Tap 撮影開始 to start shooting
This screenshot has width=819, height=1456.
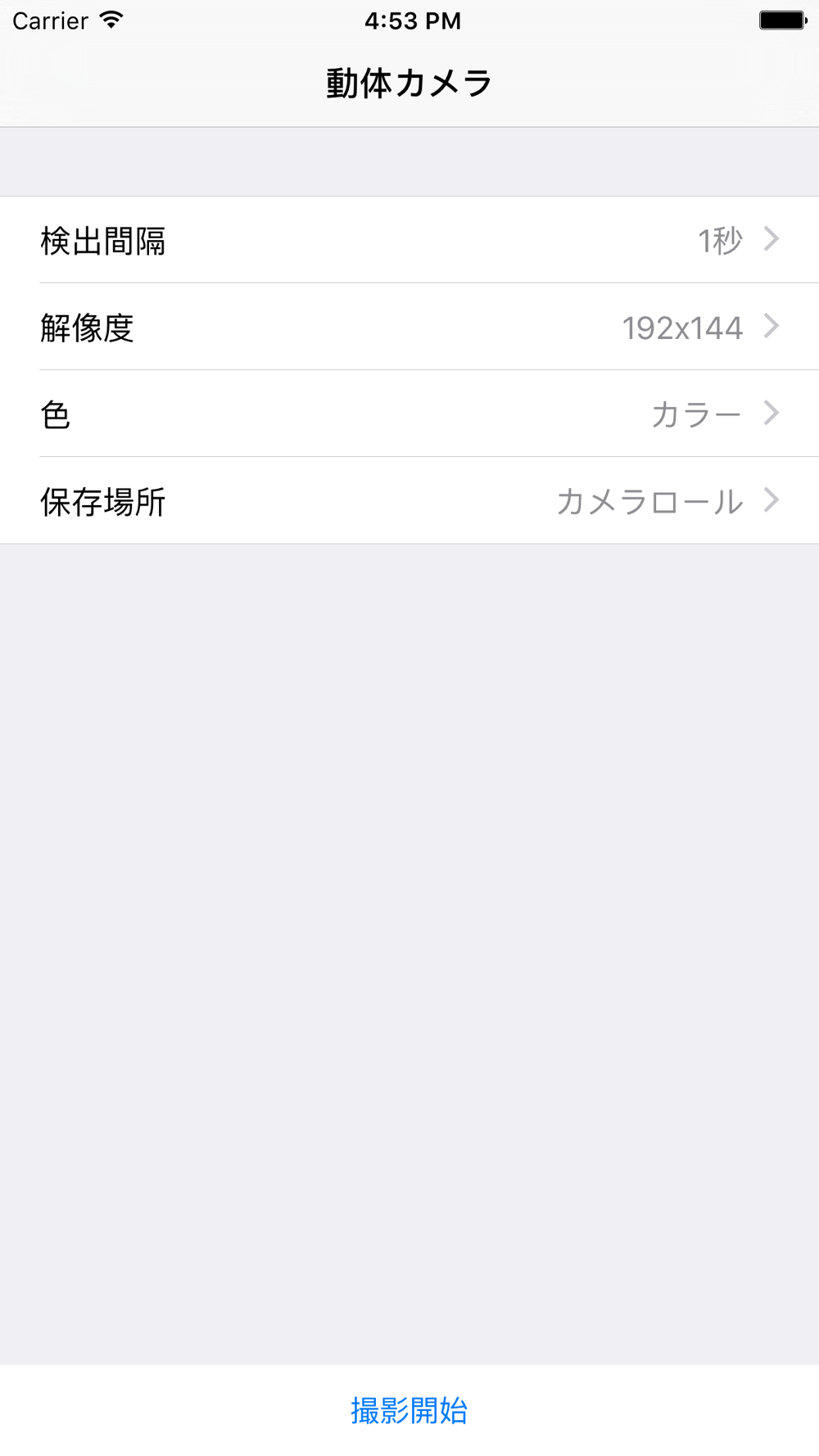point(409,1410)
